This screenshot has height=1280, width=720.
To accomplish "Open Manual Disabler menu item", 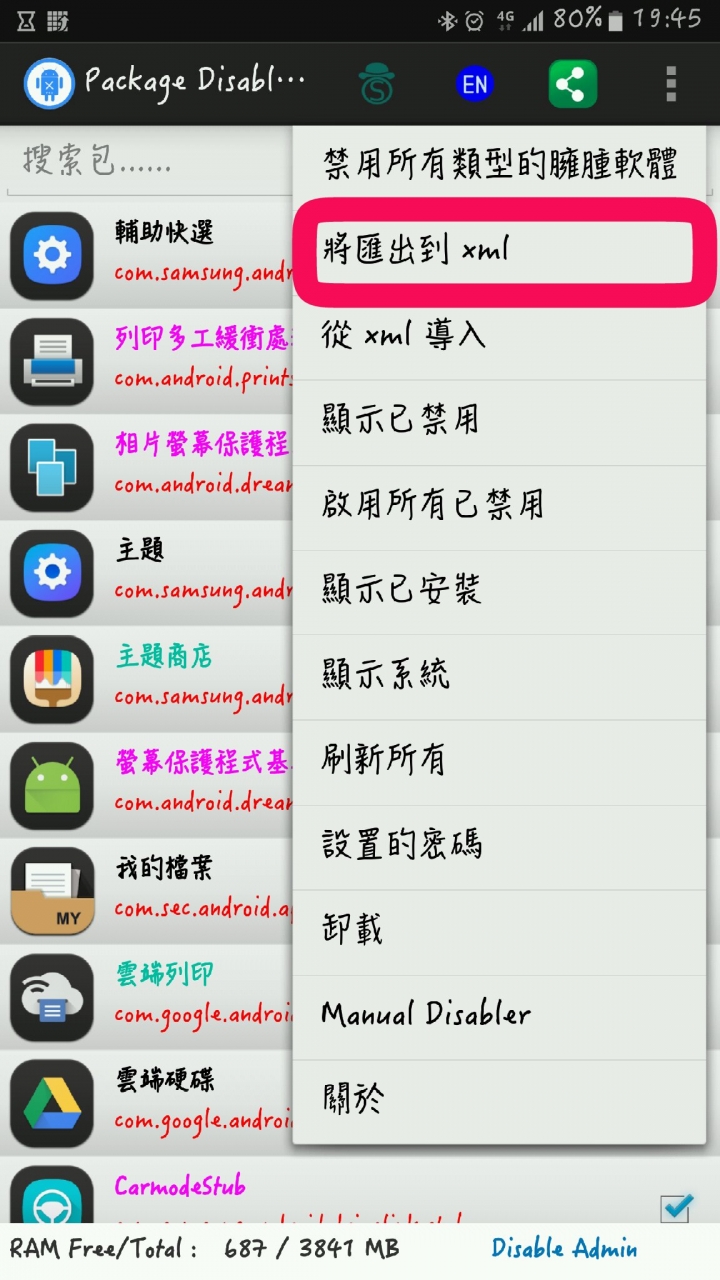I will pyautogui.click(x=499, y=1014).
